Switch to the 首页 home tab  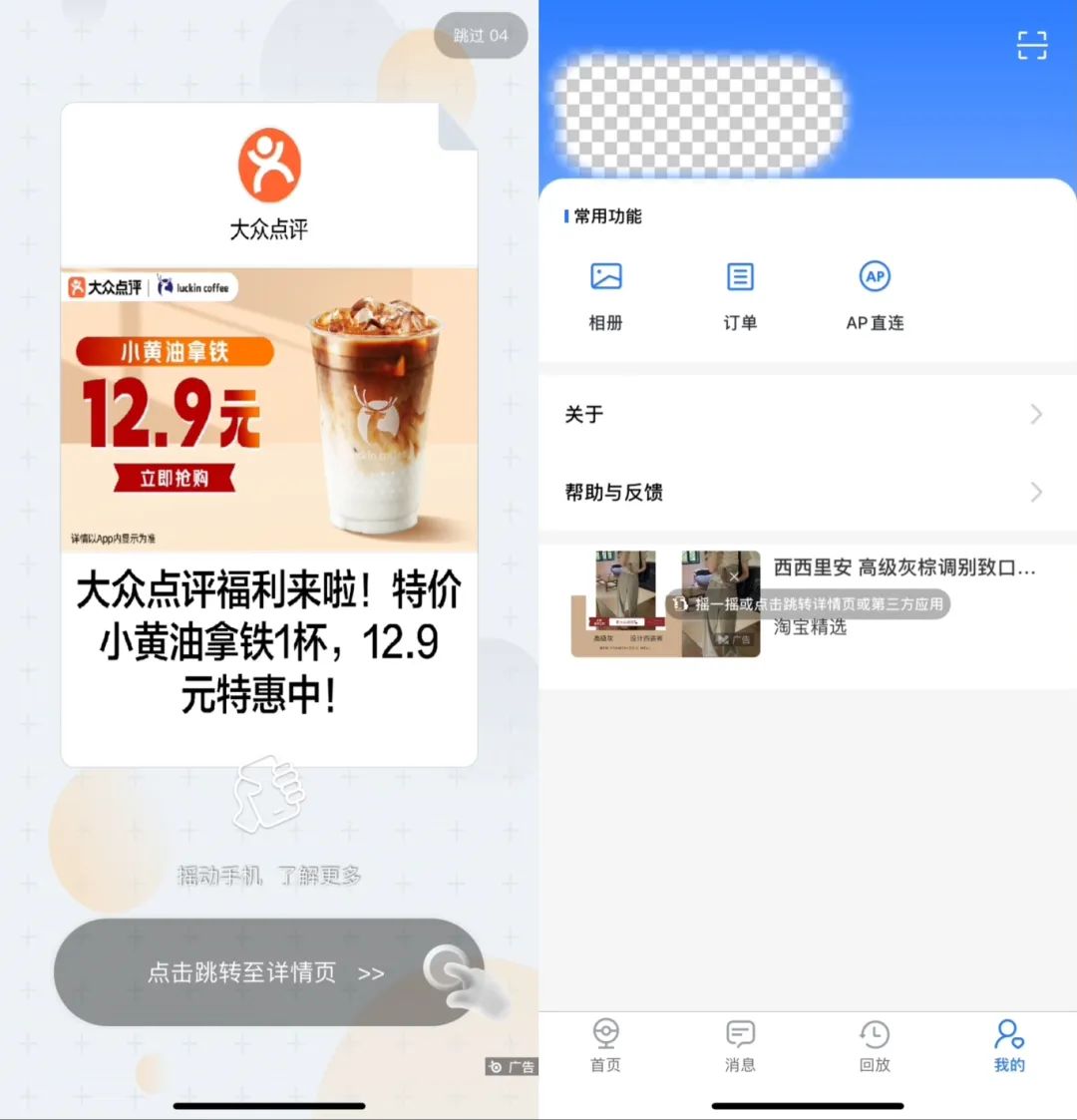pos(605,1044)
